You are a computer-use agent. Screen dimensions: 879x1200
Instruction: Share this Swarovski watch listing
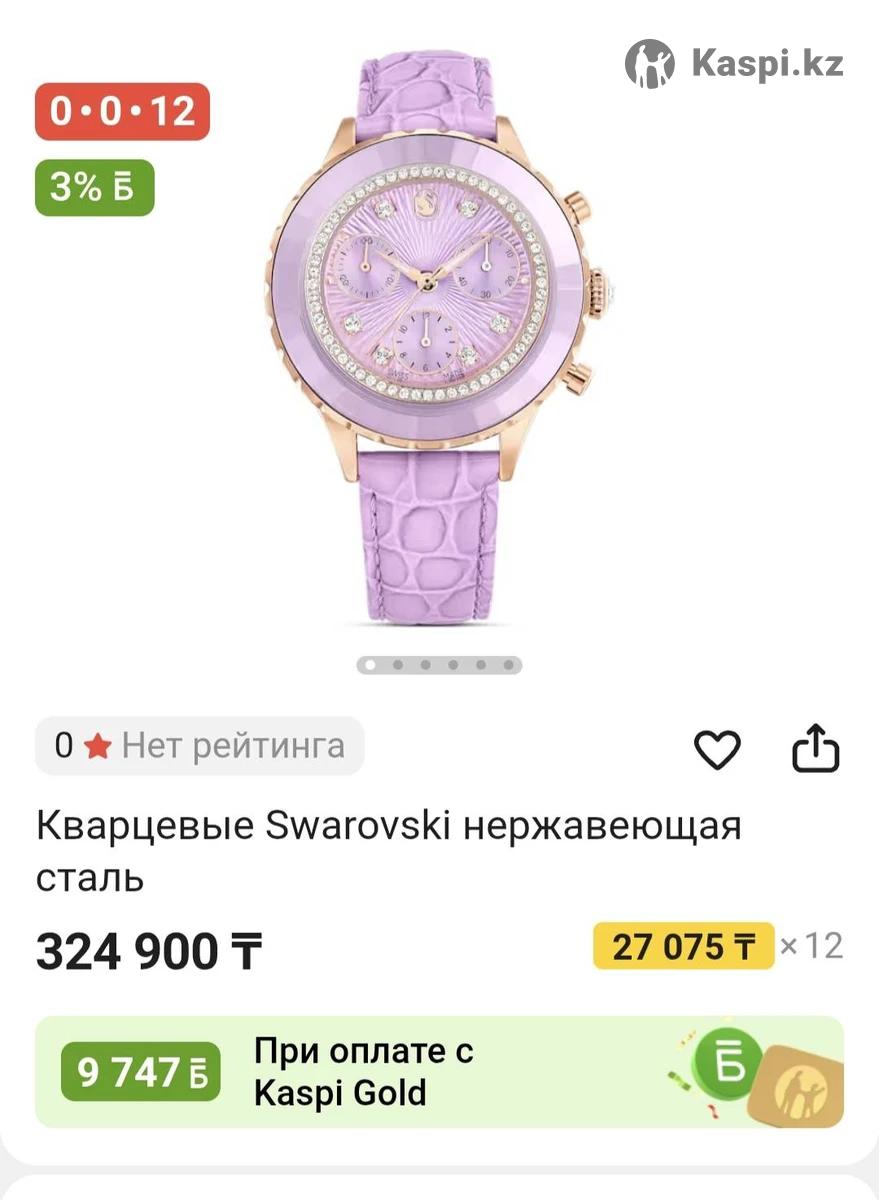pyautogui.click(x=815, y=748)
